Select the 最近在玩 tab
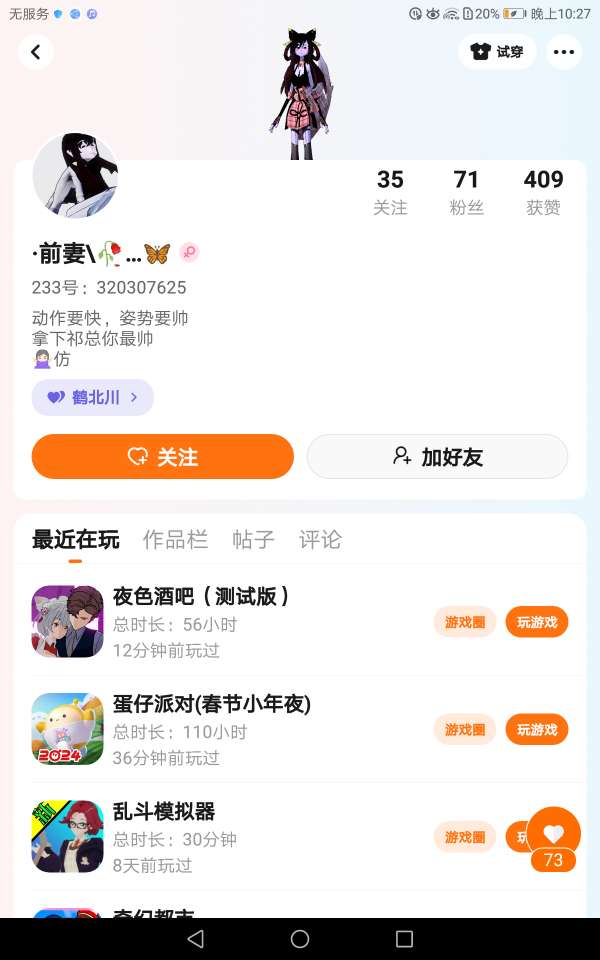The image size is (600, 960). pos(75,540)
